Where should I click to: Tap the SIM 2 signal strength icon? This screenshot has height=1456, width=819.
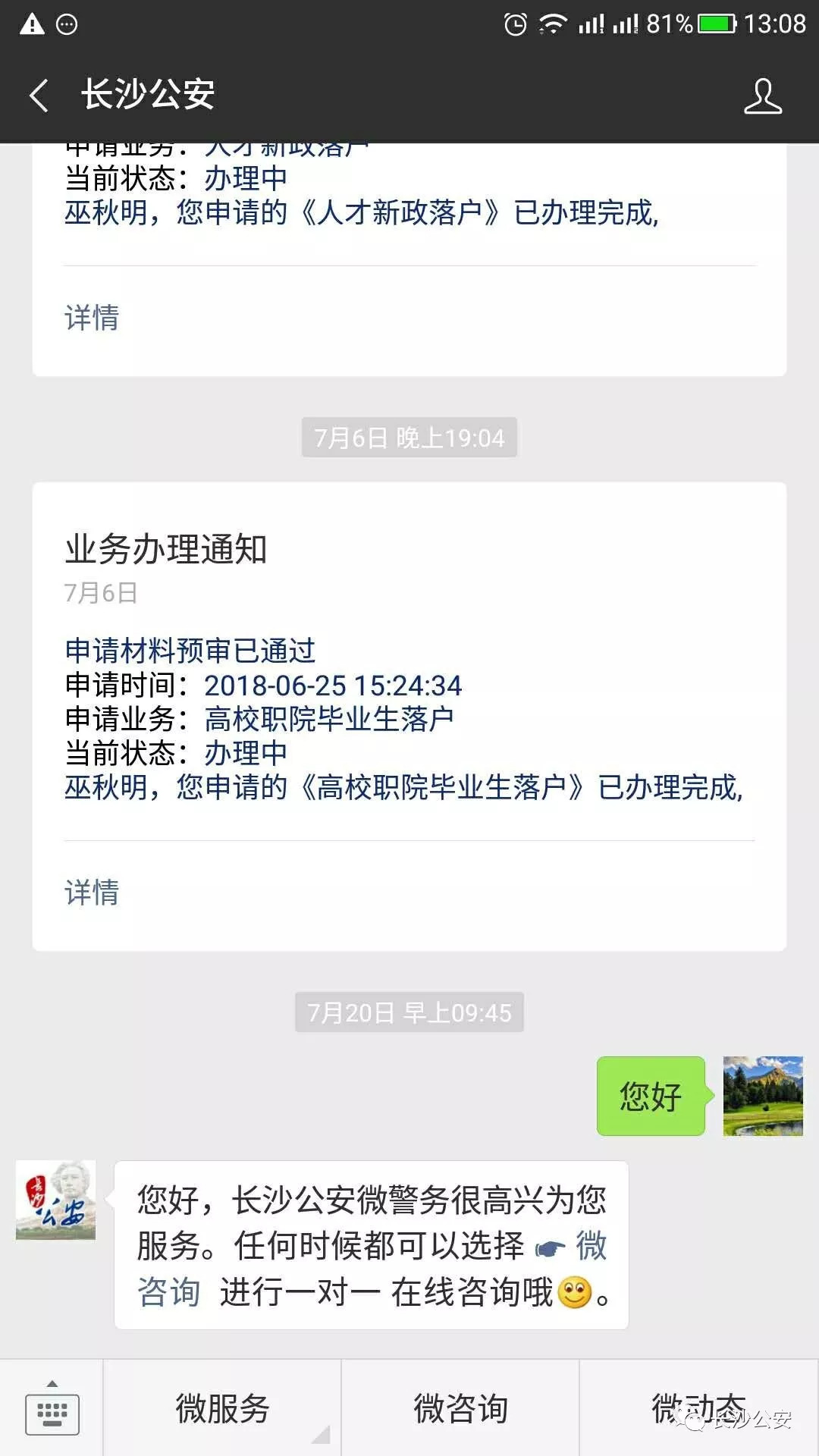[x=626, y=23]
